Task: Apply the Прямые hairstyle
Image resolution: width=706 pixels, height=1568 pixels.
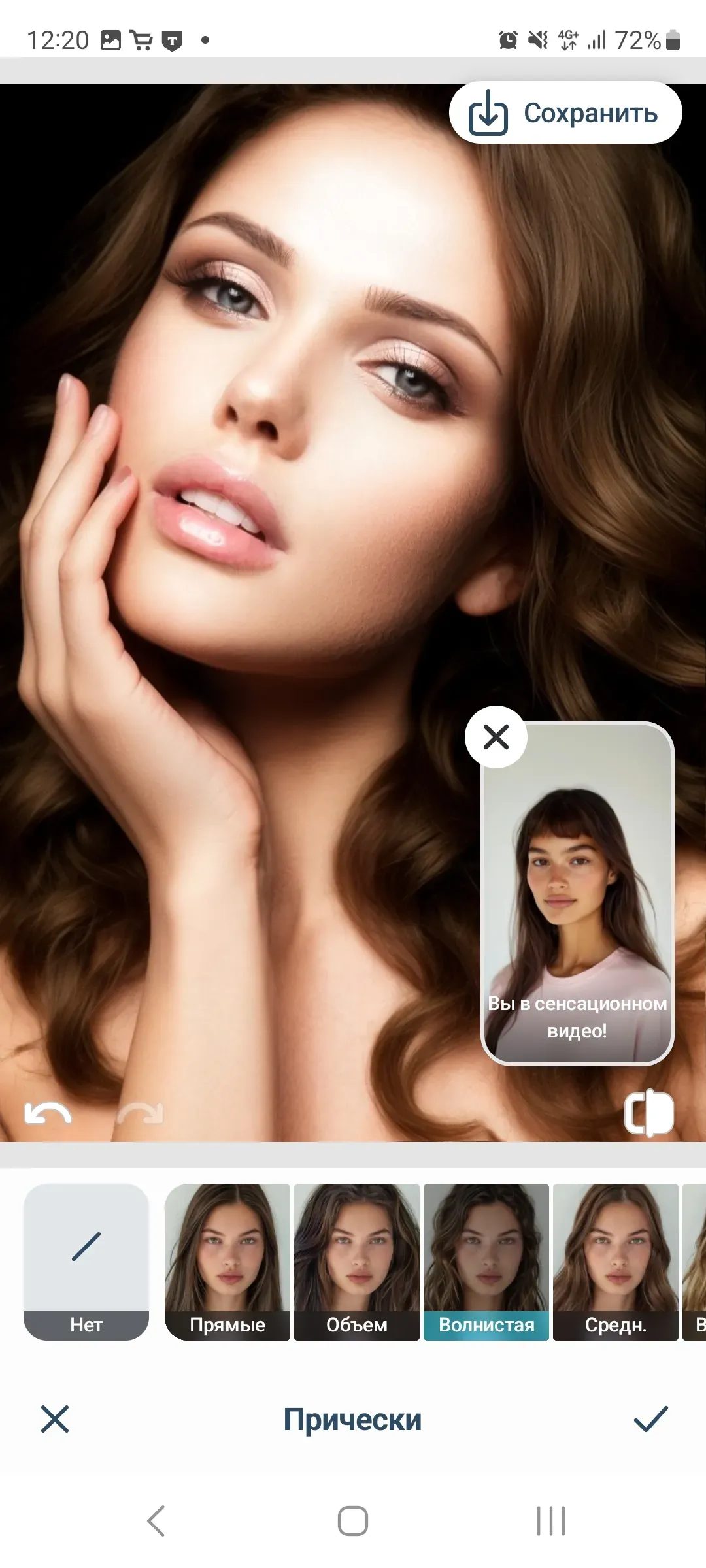Action: coord(227,1262)
